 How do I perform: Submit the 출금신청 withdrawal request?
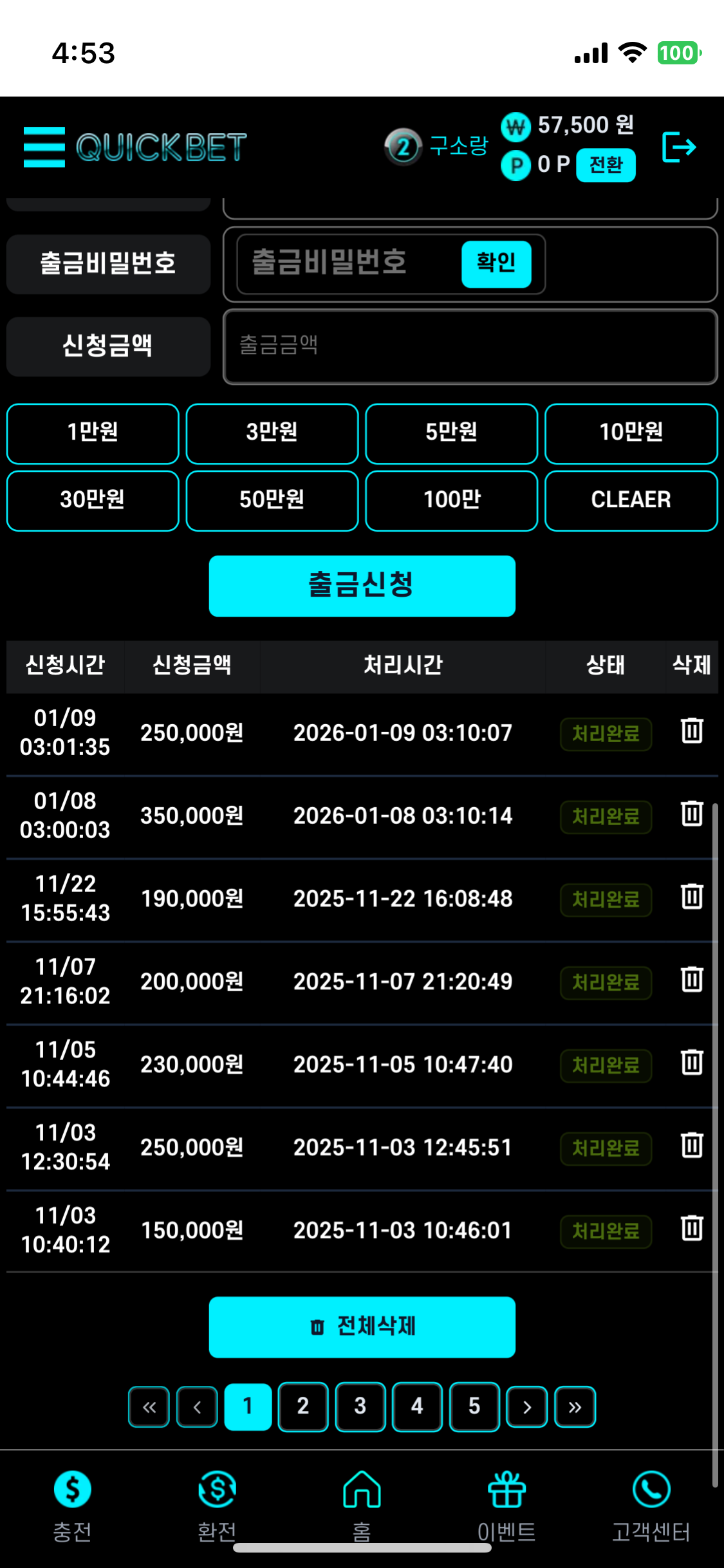pyautogui.click(x=362, y=586)
